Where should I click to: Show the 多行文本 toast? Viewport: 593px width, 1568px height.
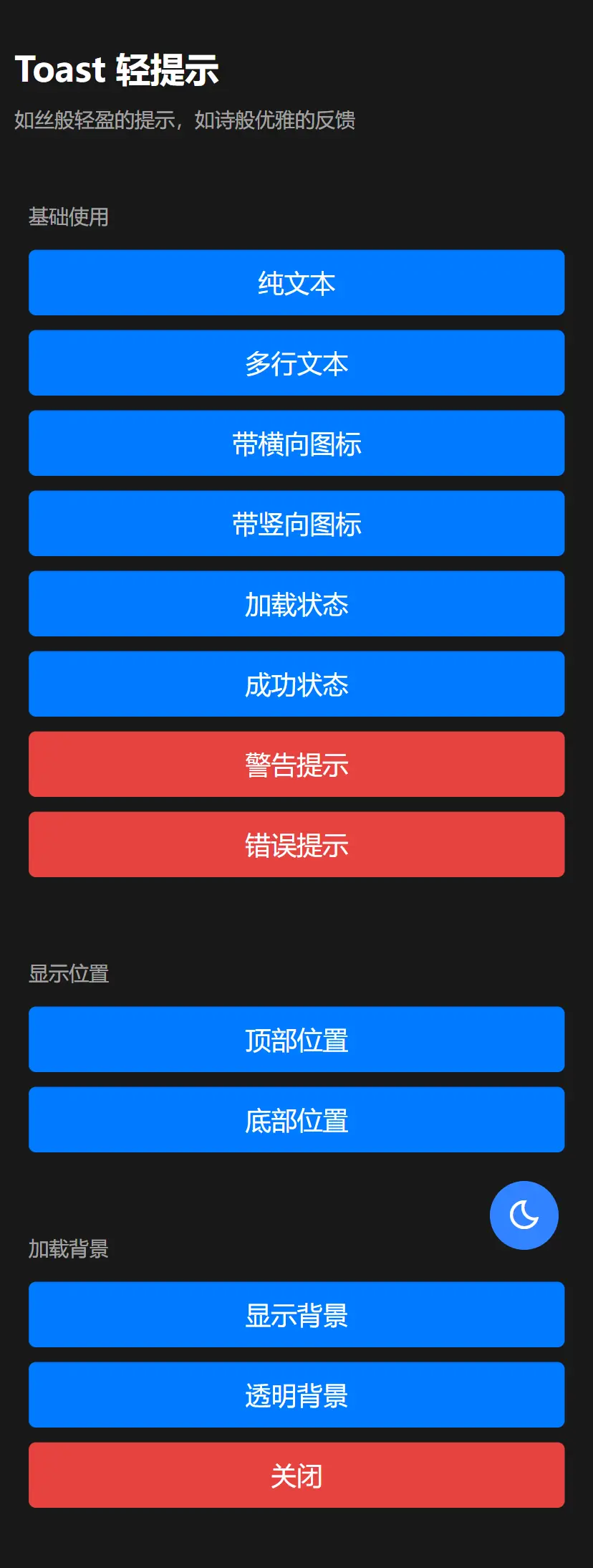point(296,363)
